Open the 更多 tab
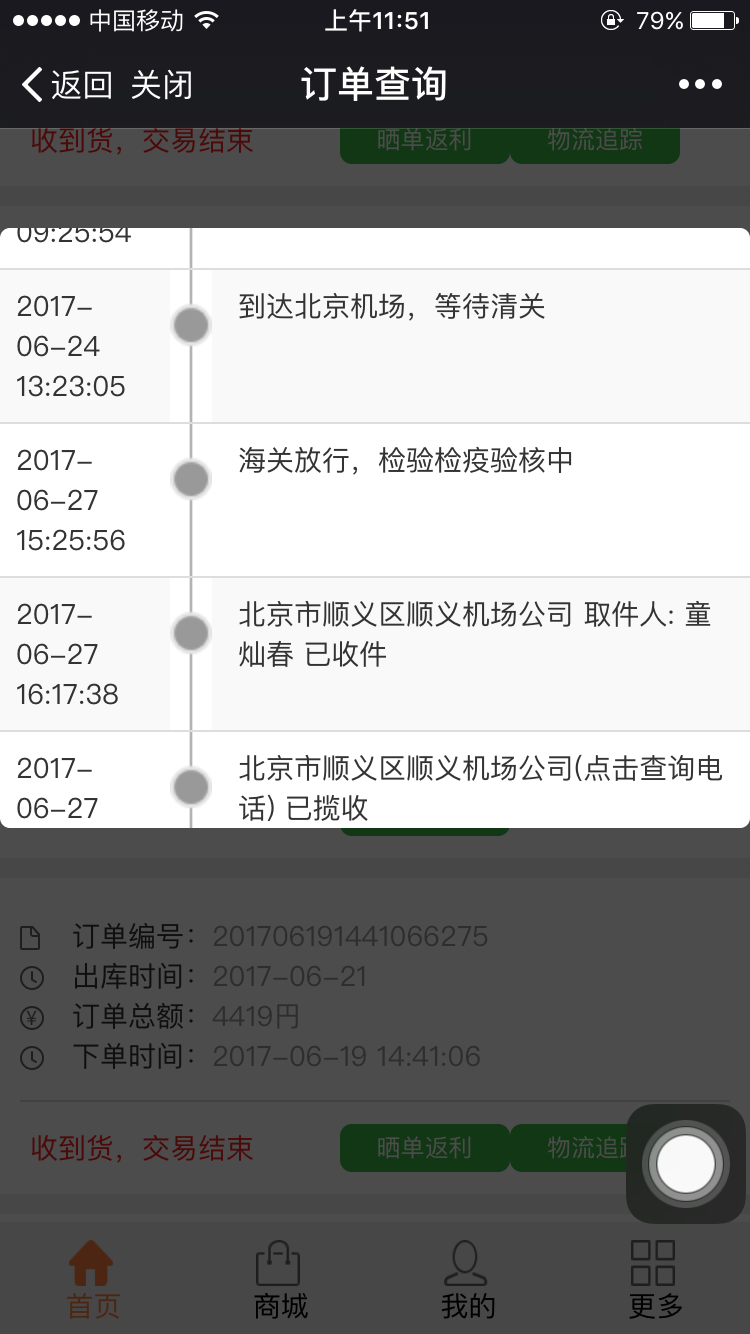The image size is (750, 1334). tap(655, 1280)
